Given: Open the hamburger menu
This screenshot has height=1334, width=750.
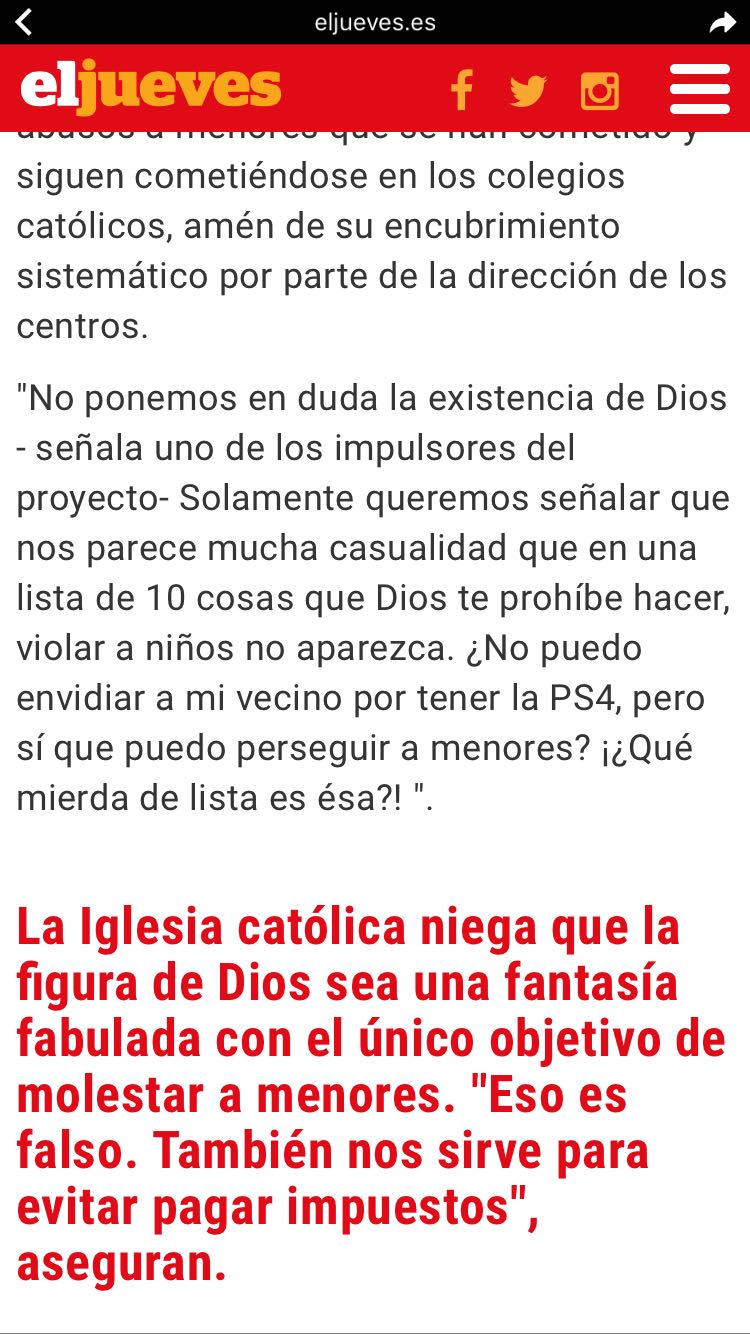Looking at the screenshot, I should click(699, 89).
